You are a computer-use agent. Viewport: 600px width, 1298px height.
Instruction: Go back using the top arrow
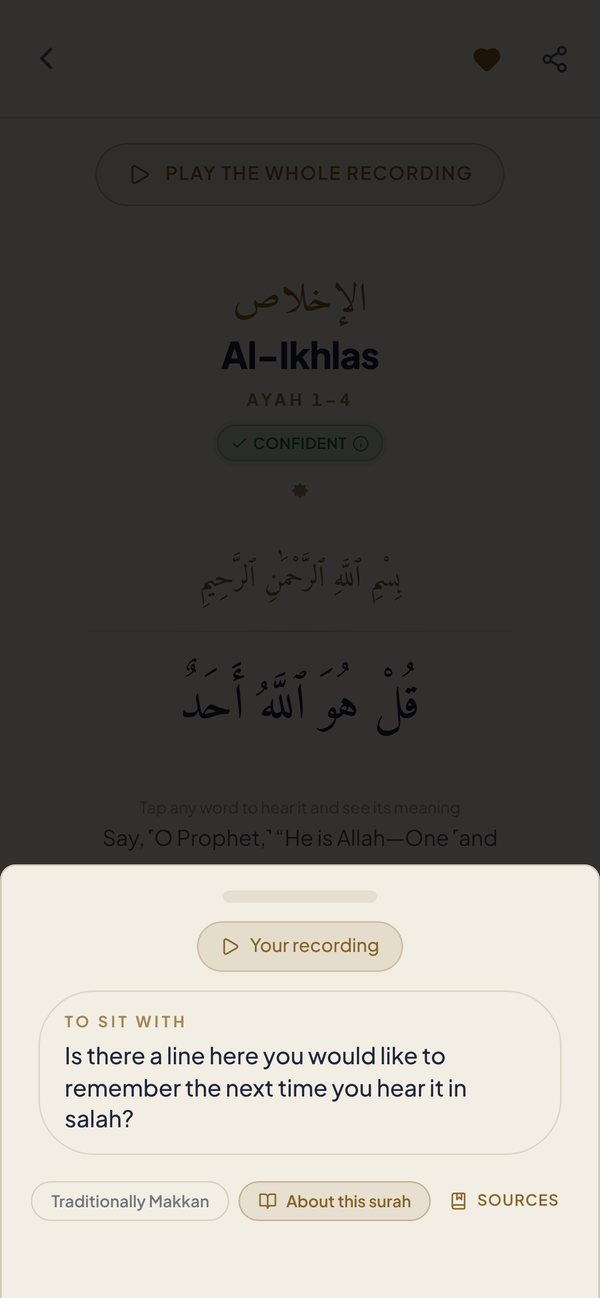point(46,58)
